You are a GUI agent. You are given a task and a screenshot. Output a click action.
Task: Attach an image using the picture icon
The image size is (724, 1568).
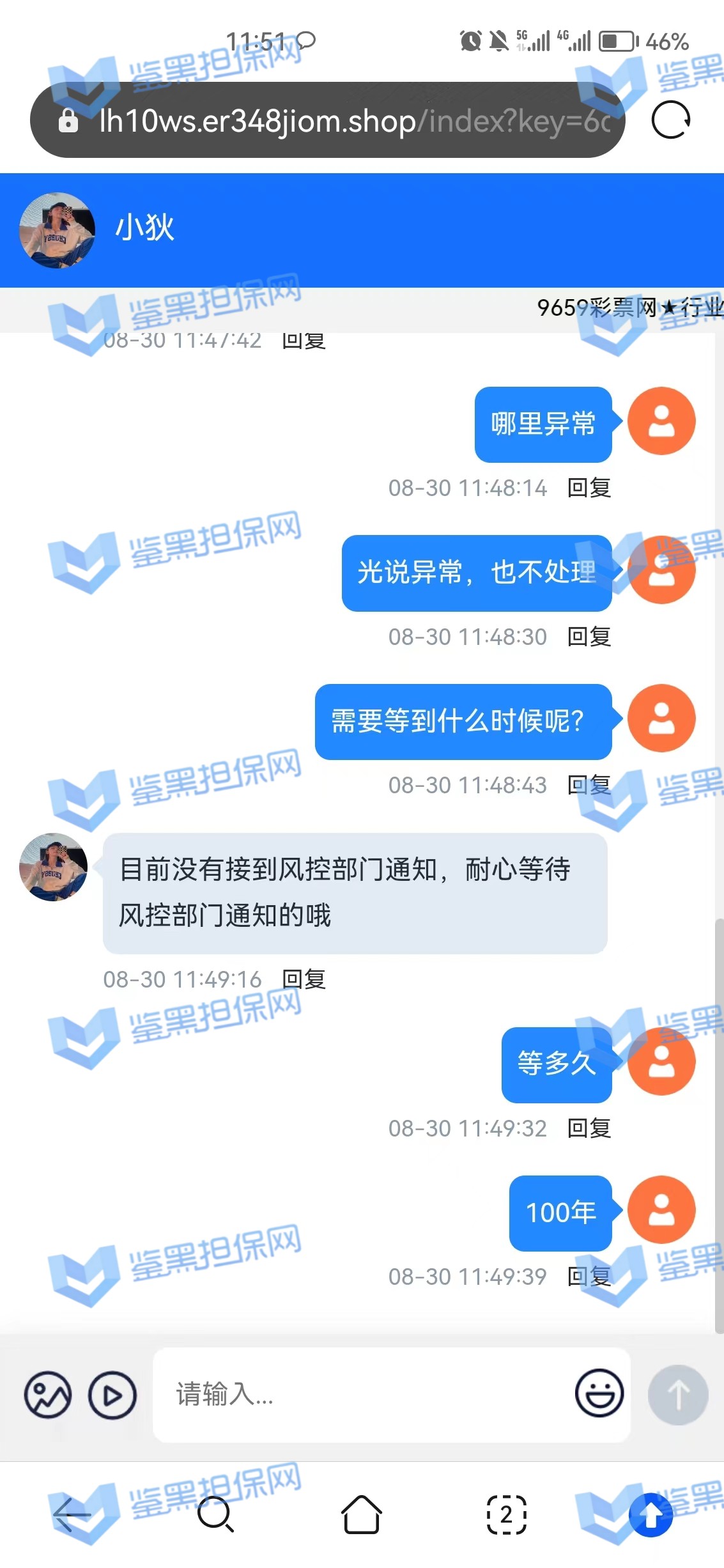[48, 1395]
